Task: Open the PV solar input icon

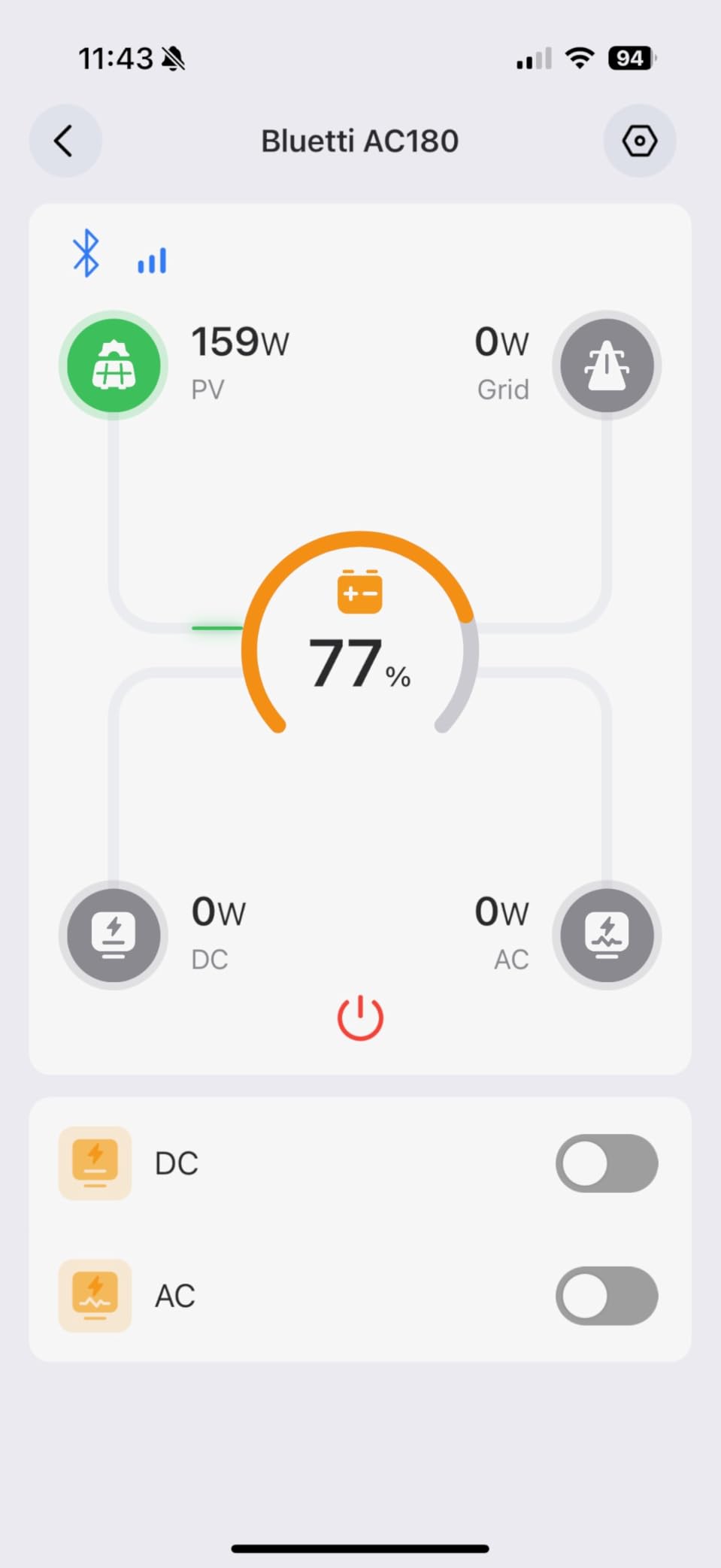Action: 114,365
